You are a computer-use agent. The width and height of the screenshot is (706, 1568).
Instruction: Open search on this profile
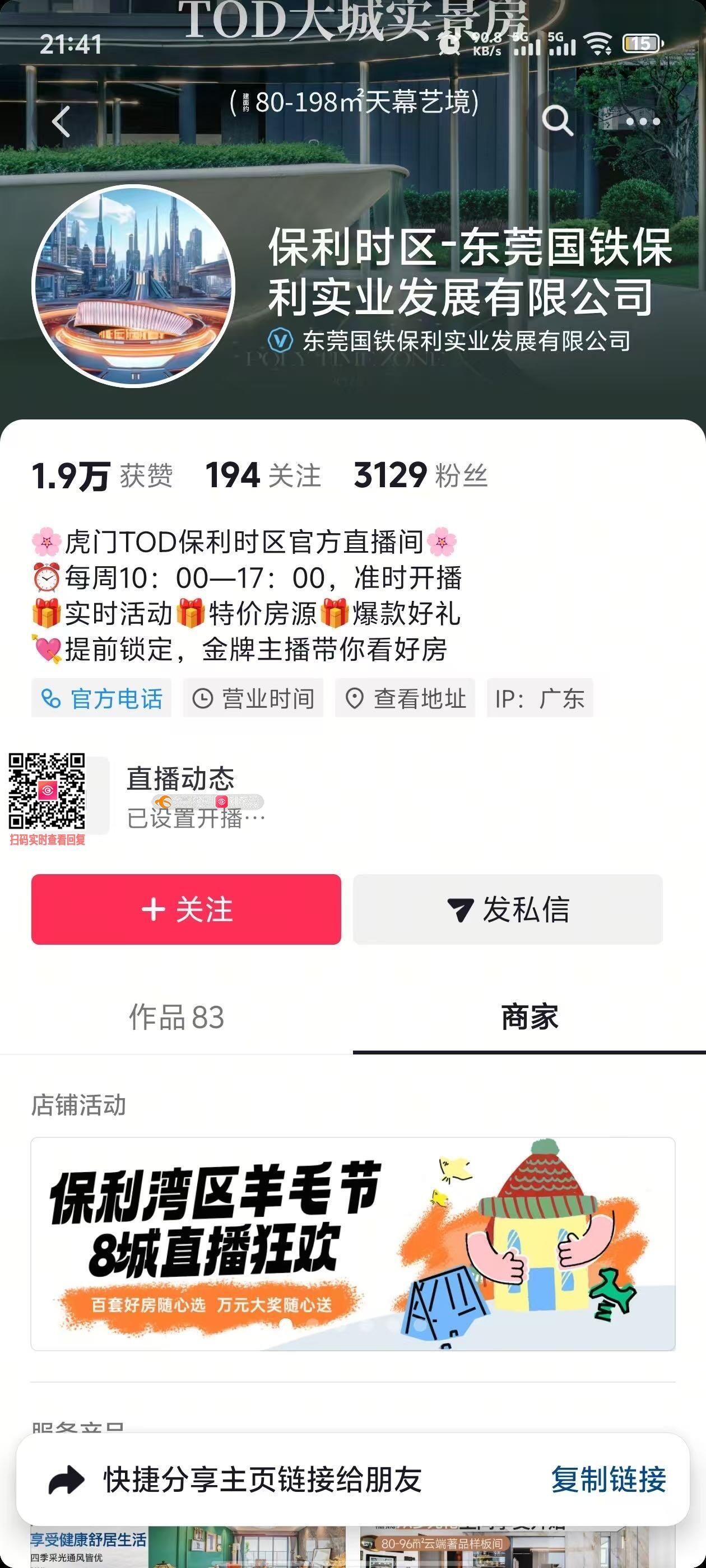(557, 120)
